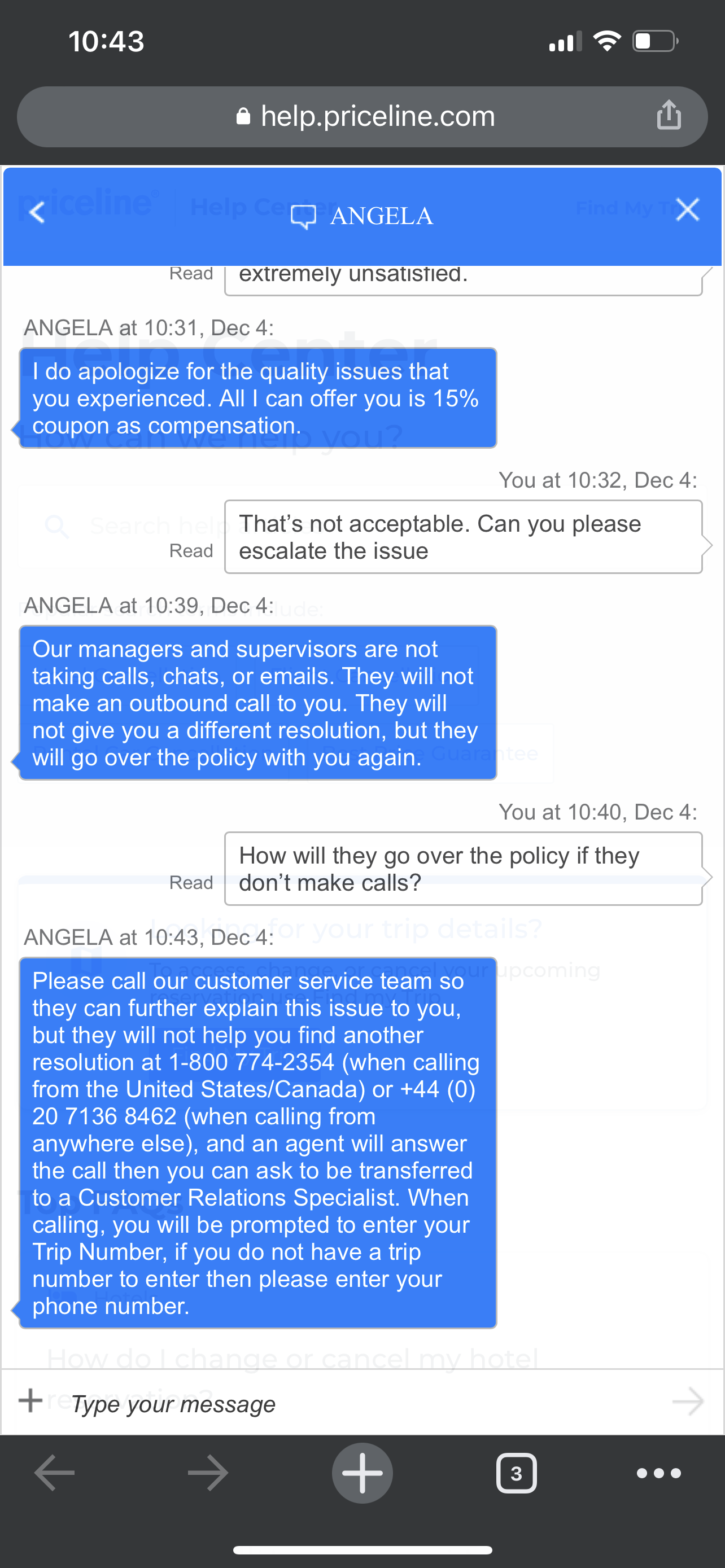Tap the Type your message field
The width and height of the screenshot is (725, 1568).
(x=172, y=1403)
